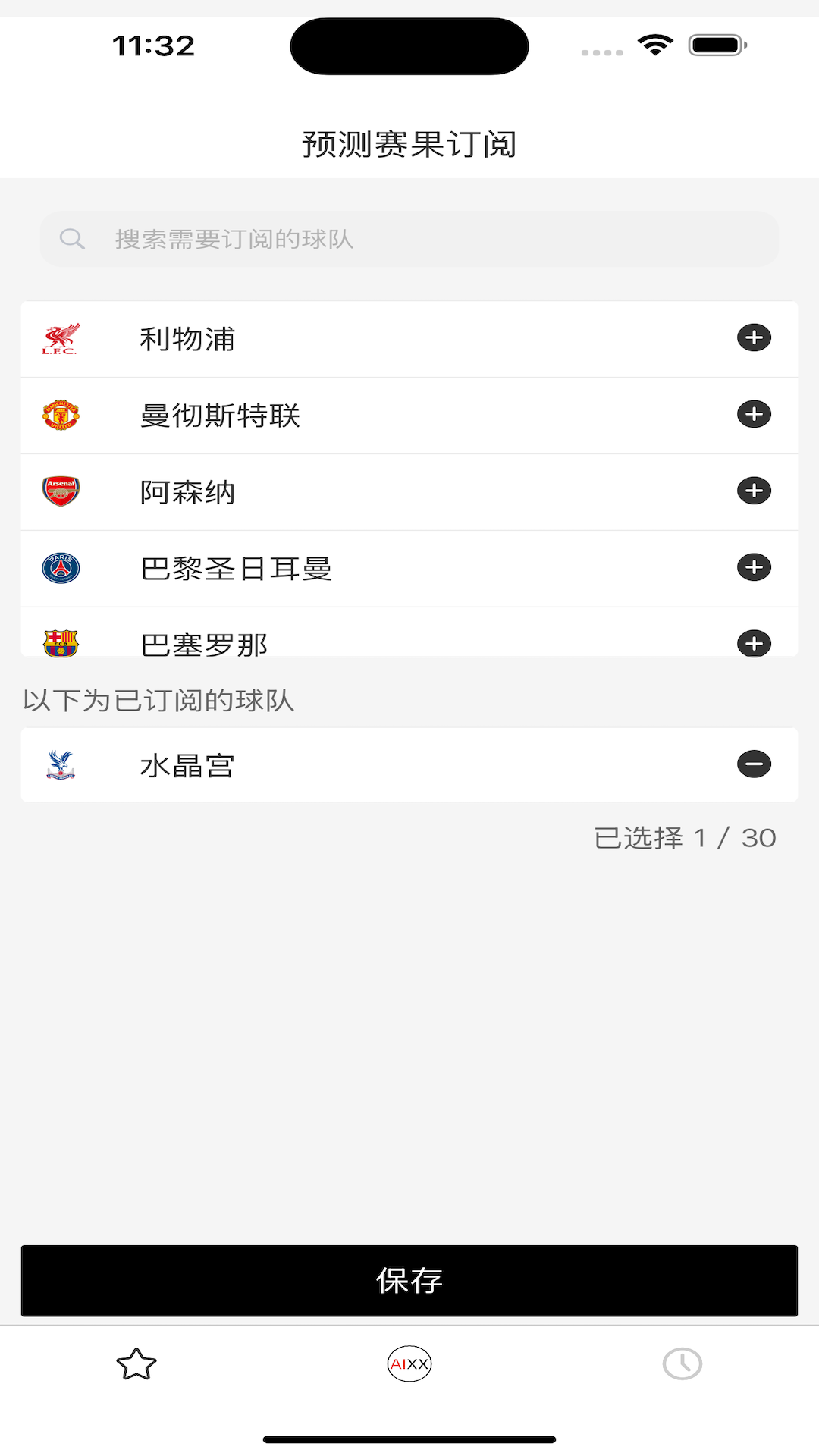Click the 已选择 1 / 30 counter
819x1456 pixels.
(685, 837)
